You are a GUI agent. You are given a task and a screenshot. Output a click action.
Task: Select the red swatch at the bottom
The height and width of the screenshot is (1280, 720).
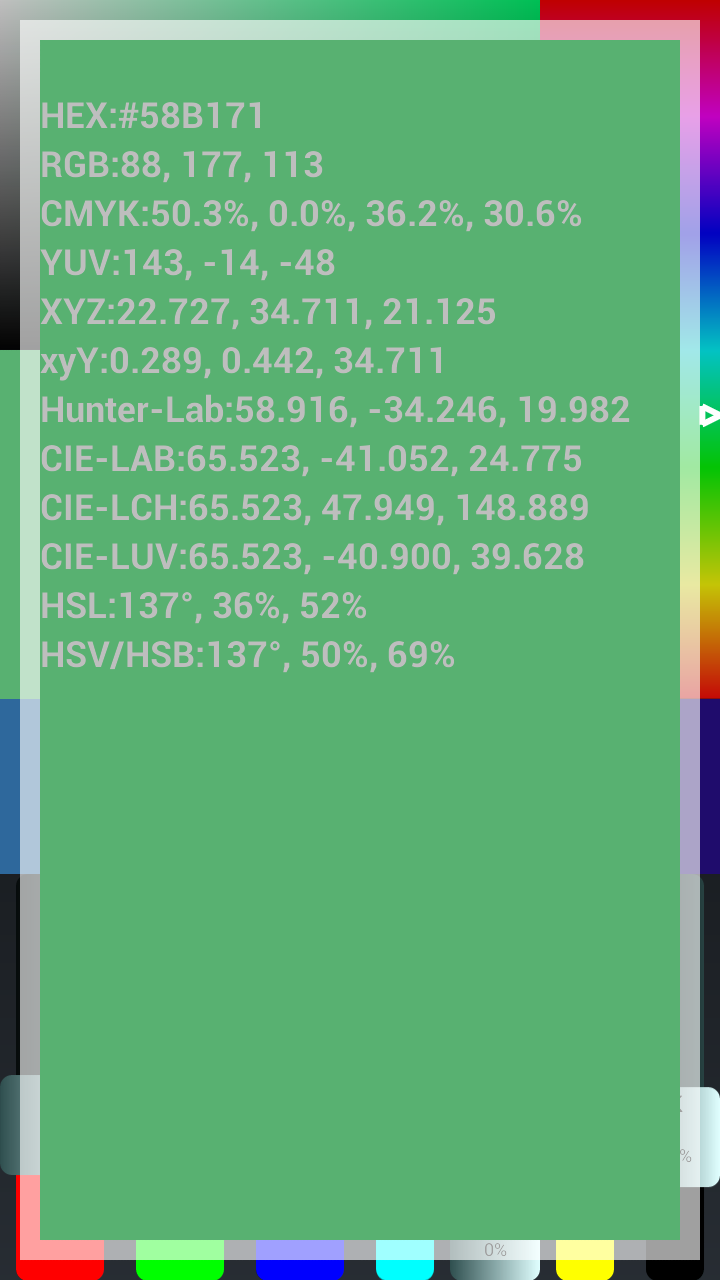60,1268
